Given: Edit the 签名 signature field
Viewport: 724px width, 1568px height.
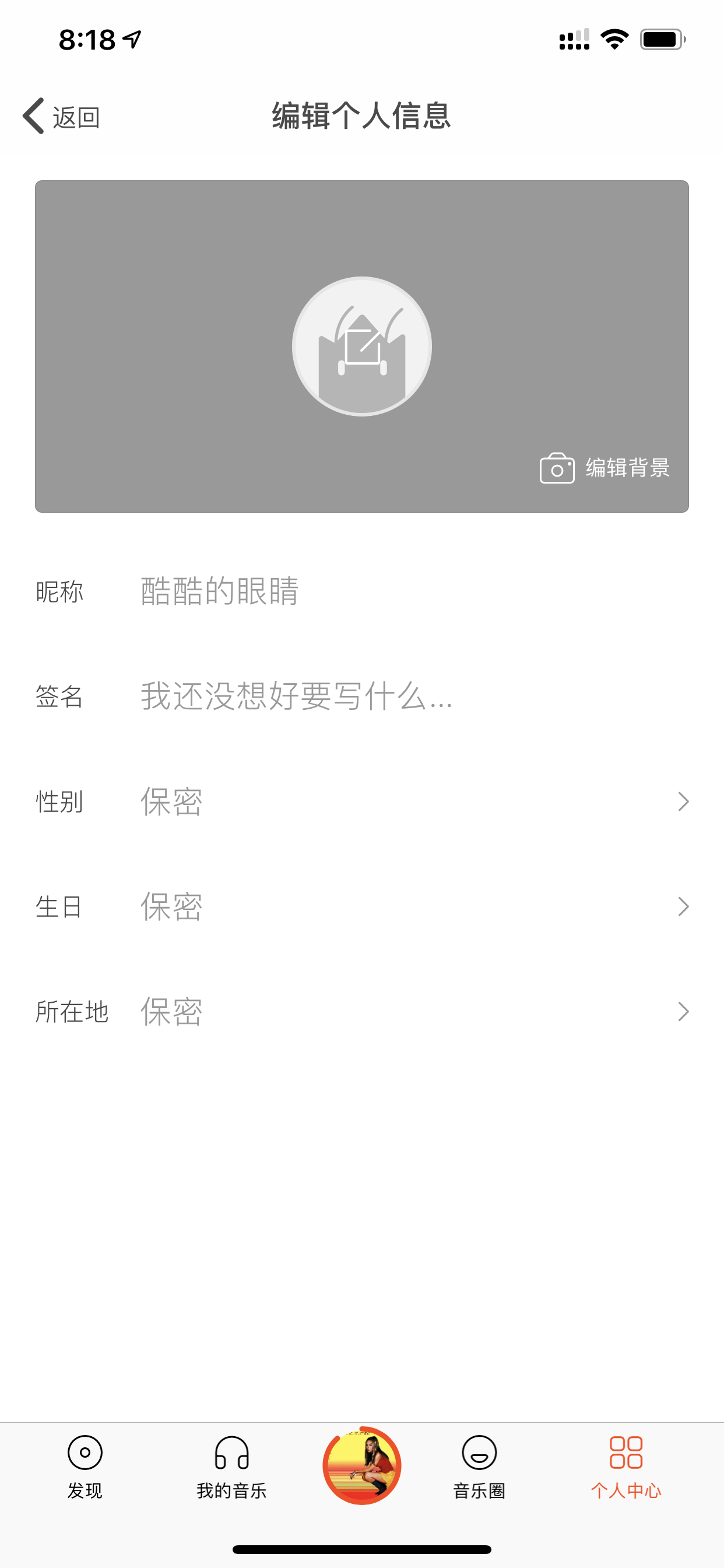Looking at the screenshot, I should (362, 696).
